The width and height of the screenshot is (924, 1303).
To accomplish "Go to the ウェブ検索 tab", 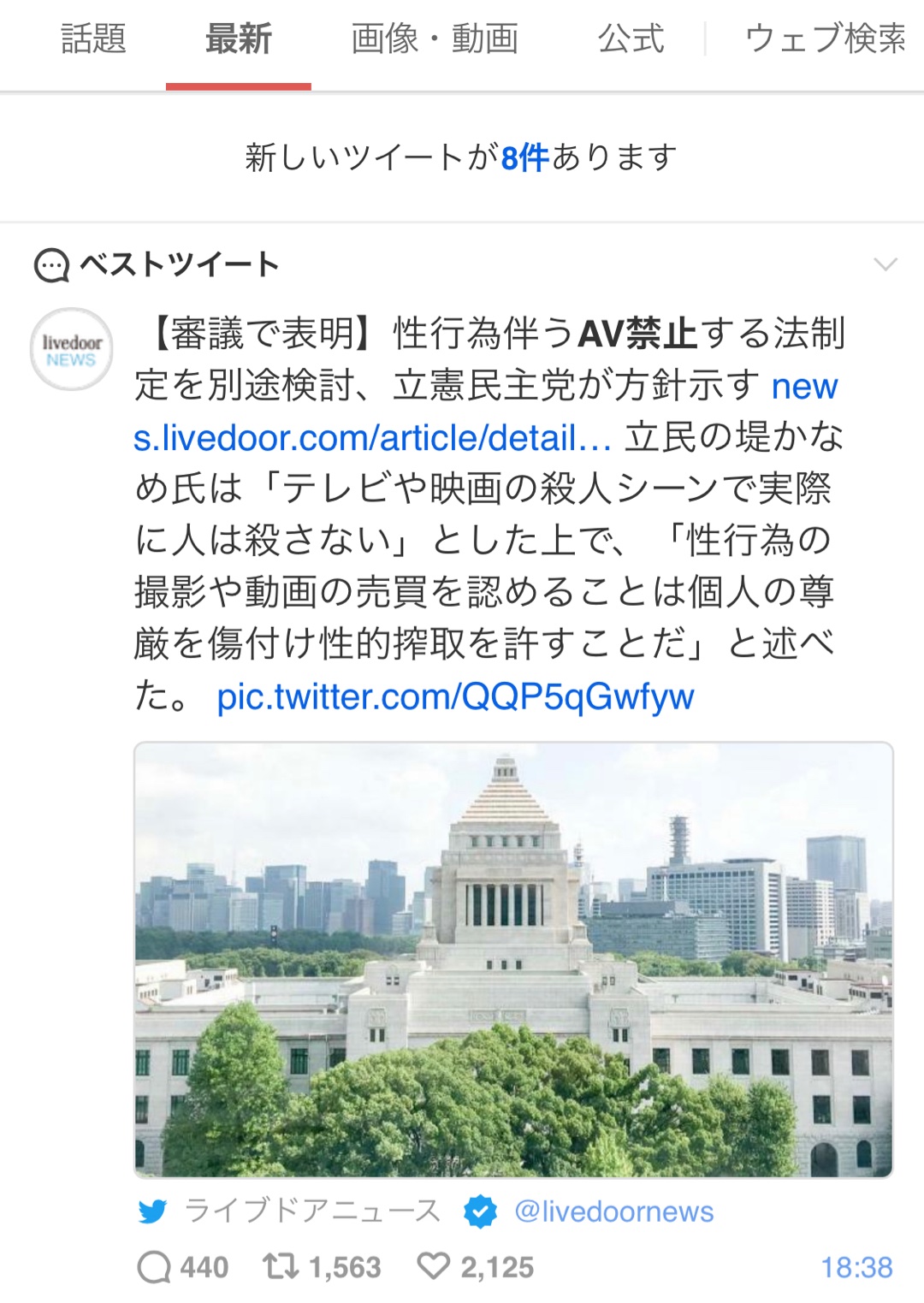I will point(825,39).
